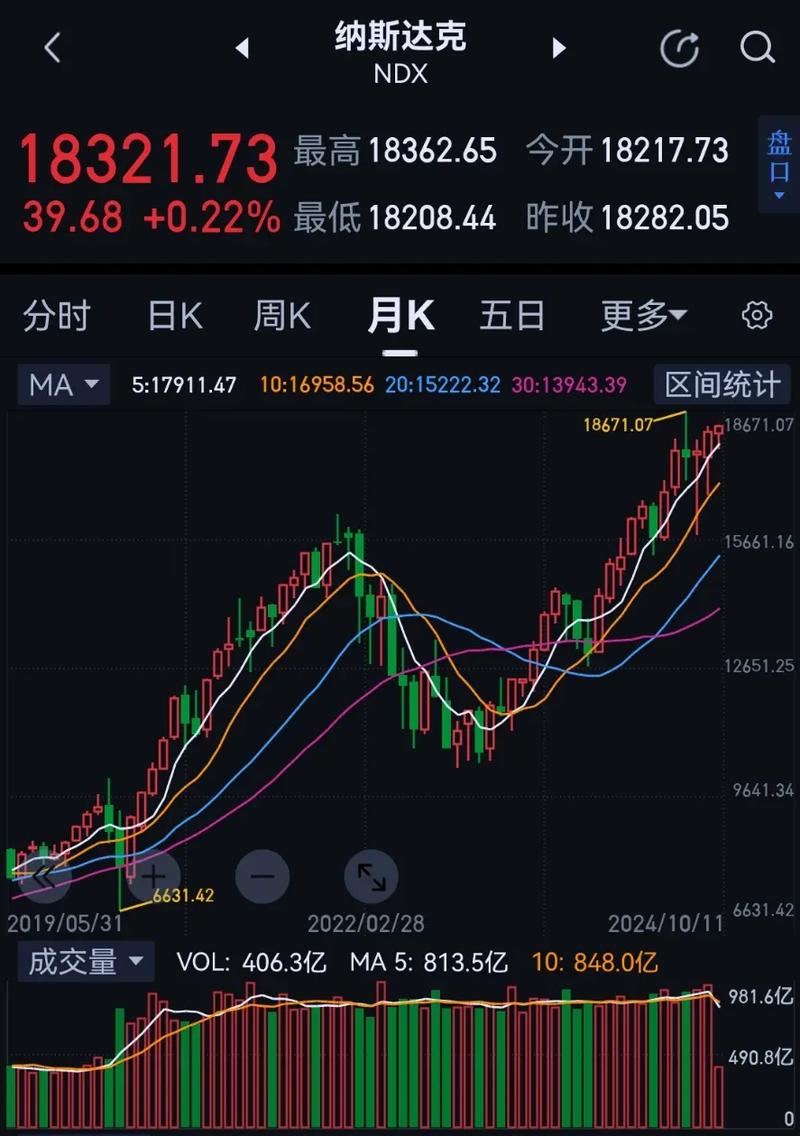Image resolution: width=800 pixels, height=1136 pixels.
Task: Select the previous stock arrow beside 纳斯达克
Action: coord(243,48)
